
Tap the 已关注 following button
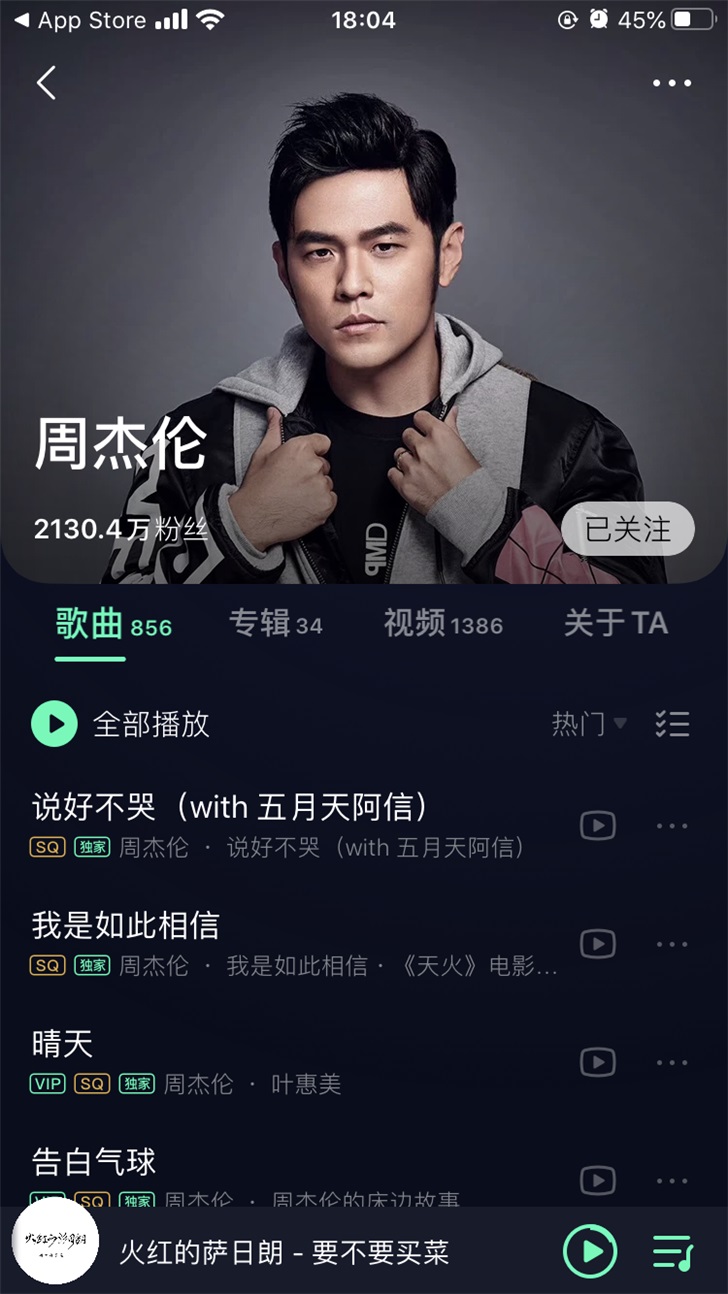[627, 529]
